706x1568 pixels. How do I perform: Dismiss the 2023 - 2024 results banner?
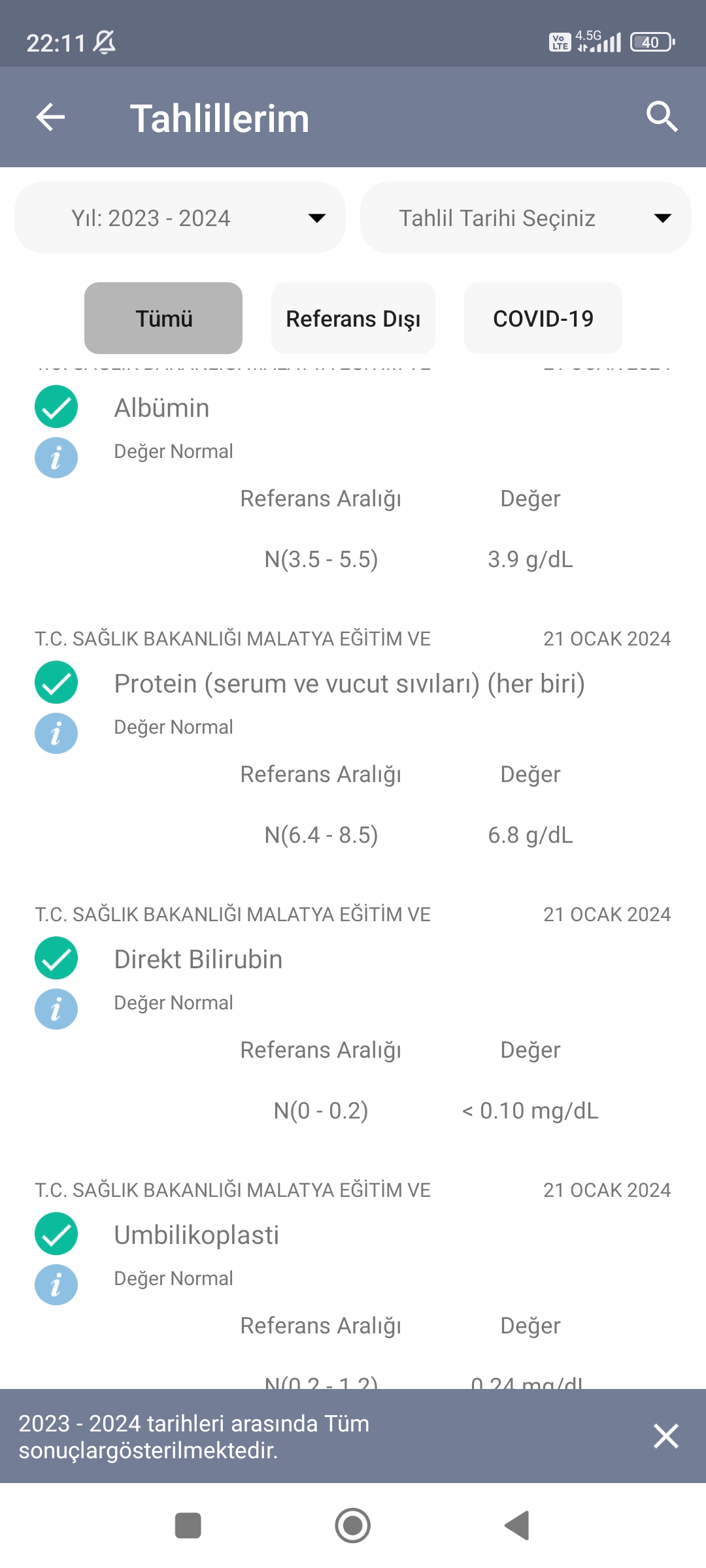pos(665,1436)
